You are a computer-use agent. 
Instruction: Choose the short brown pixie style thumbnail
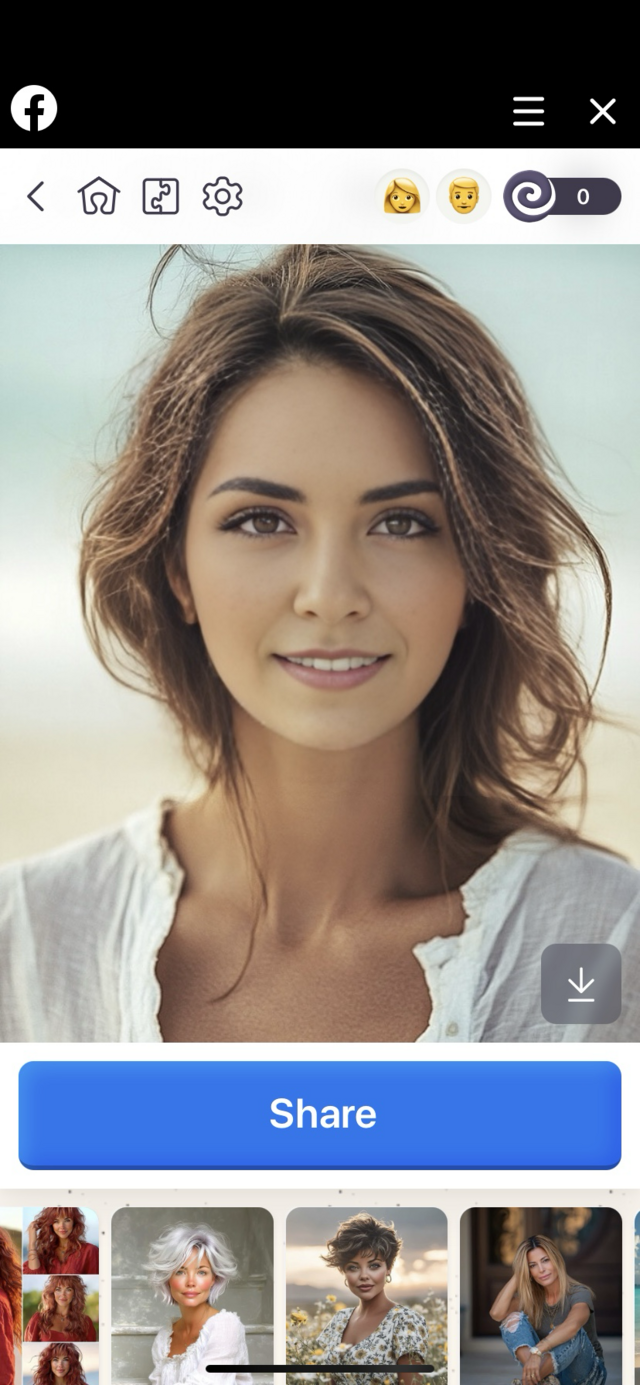(367, 1296)
